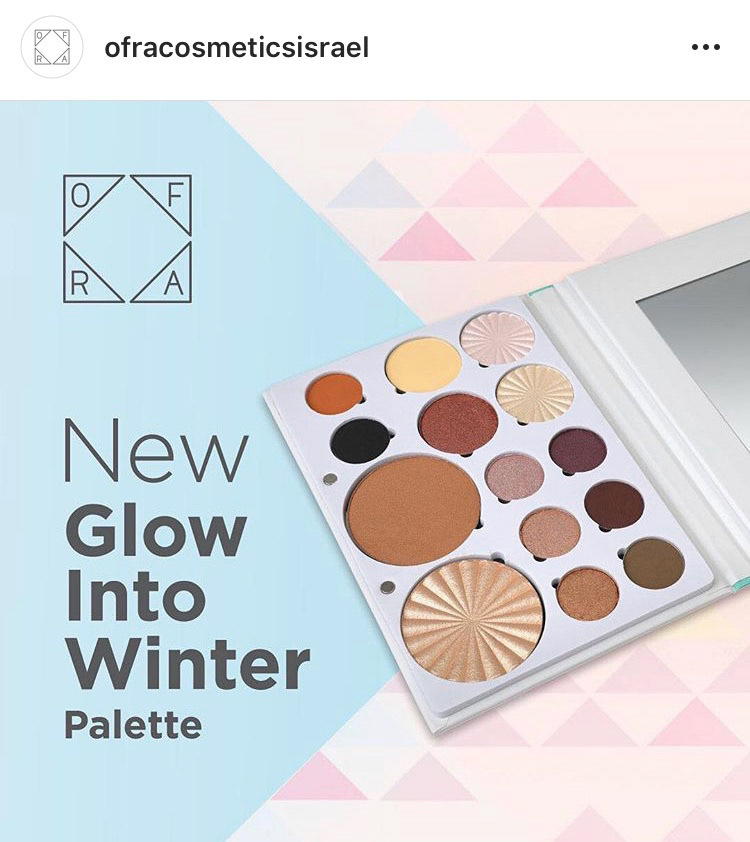Open the post's three-dot overflow menu

click(705, 48)
